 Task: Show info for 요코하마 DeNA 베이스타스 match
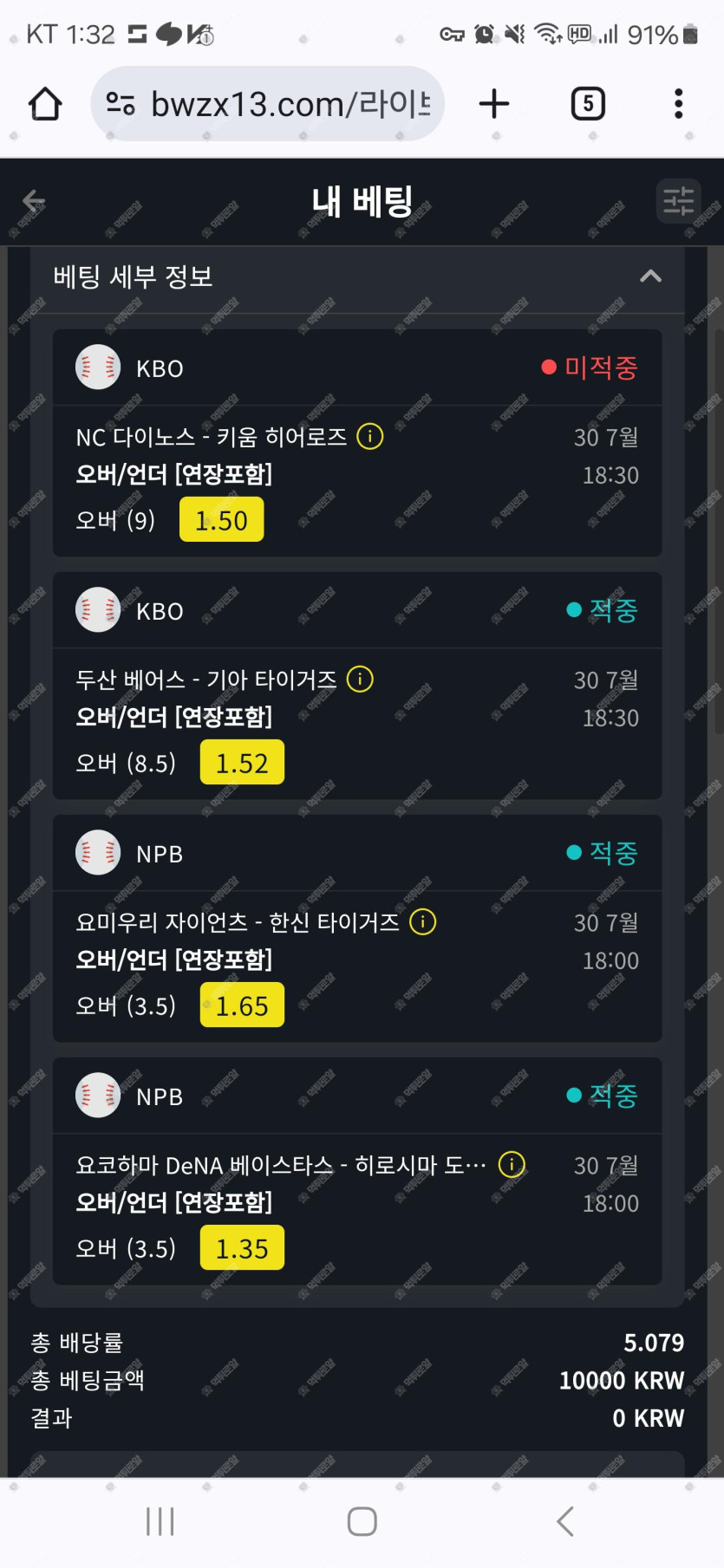(512, 1164)
